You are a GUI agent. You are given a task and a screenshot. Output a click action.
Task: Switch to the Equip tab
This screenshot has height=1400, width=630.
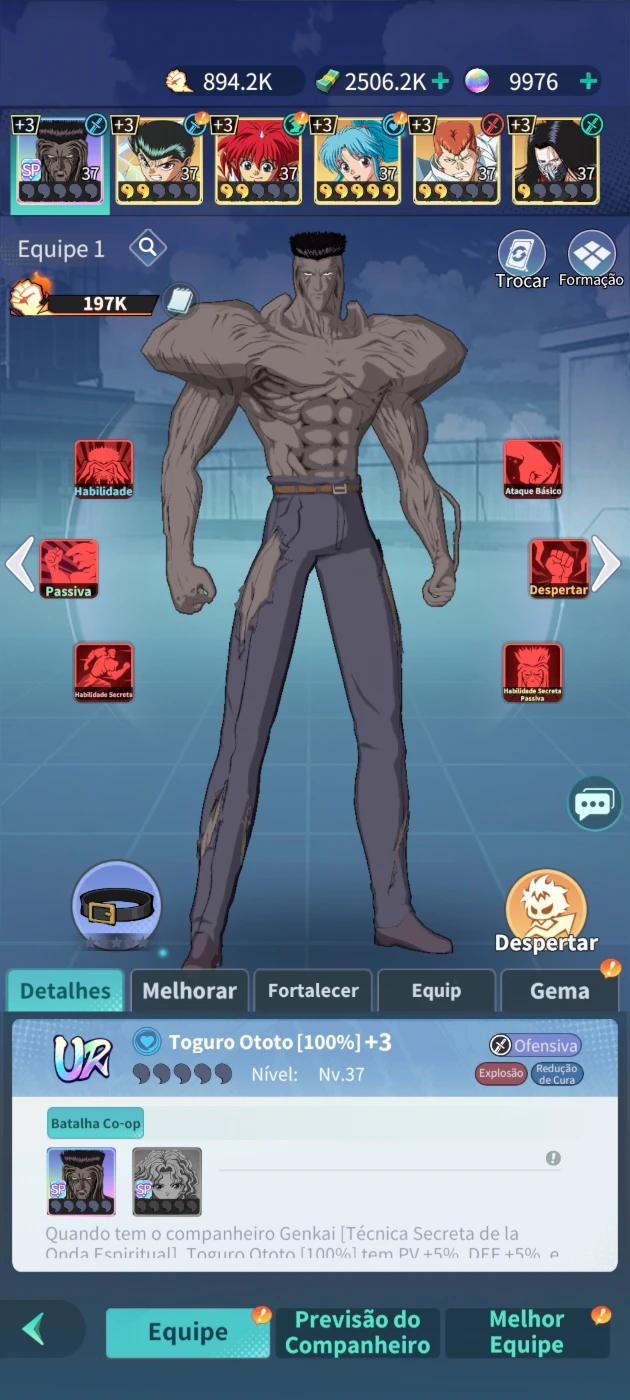(x=436, y=990)
